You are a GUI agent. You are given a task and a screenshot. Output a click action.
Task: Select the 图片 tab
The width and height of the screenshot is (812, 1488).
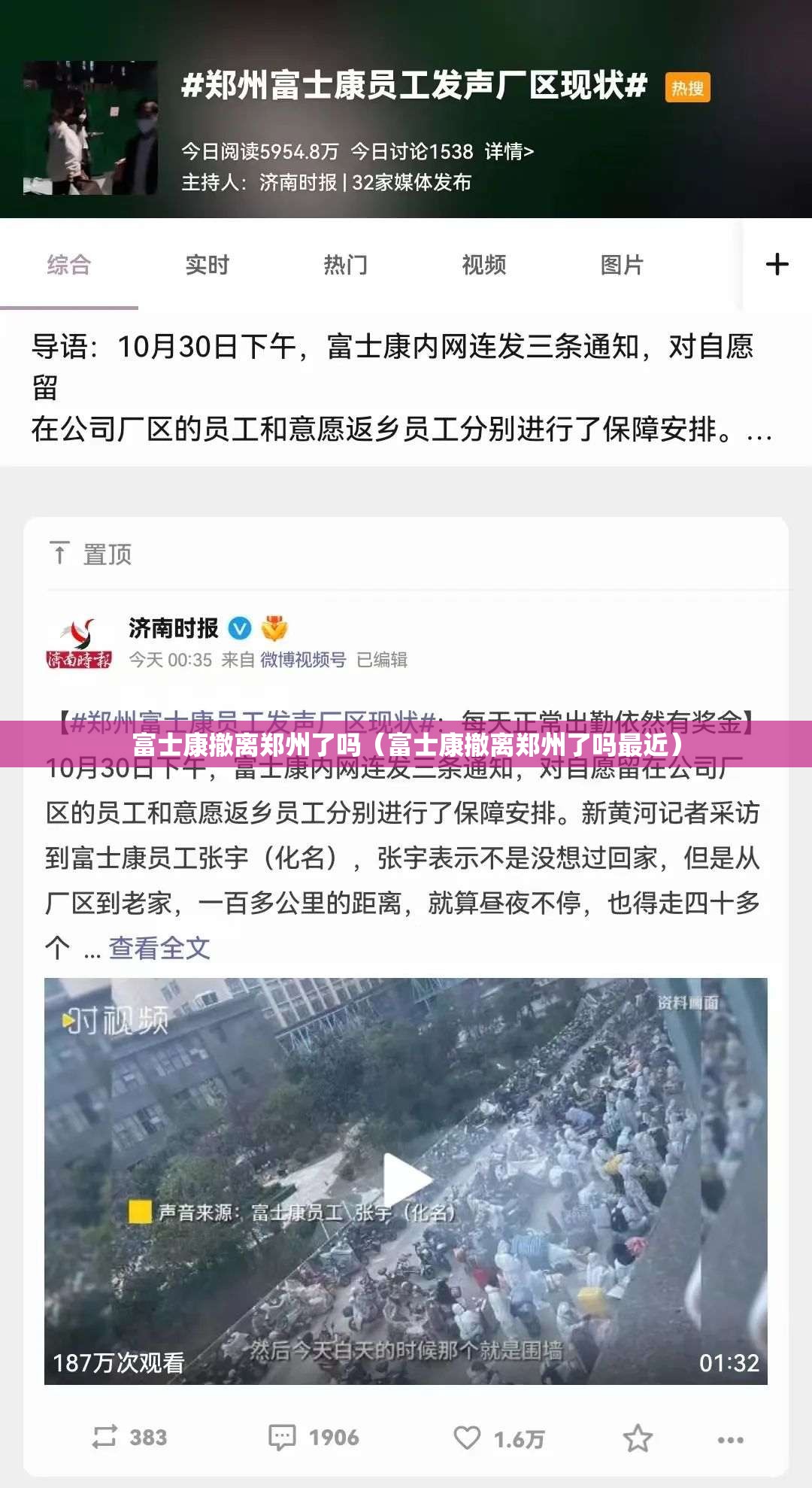click(622, 265)
